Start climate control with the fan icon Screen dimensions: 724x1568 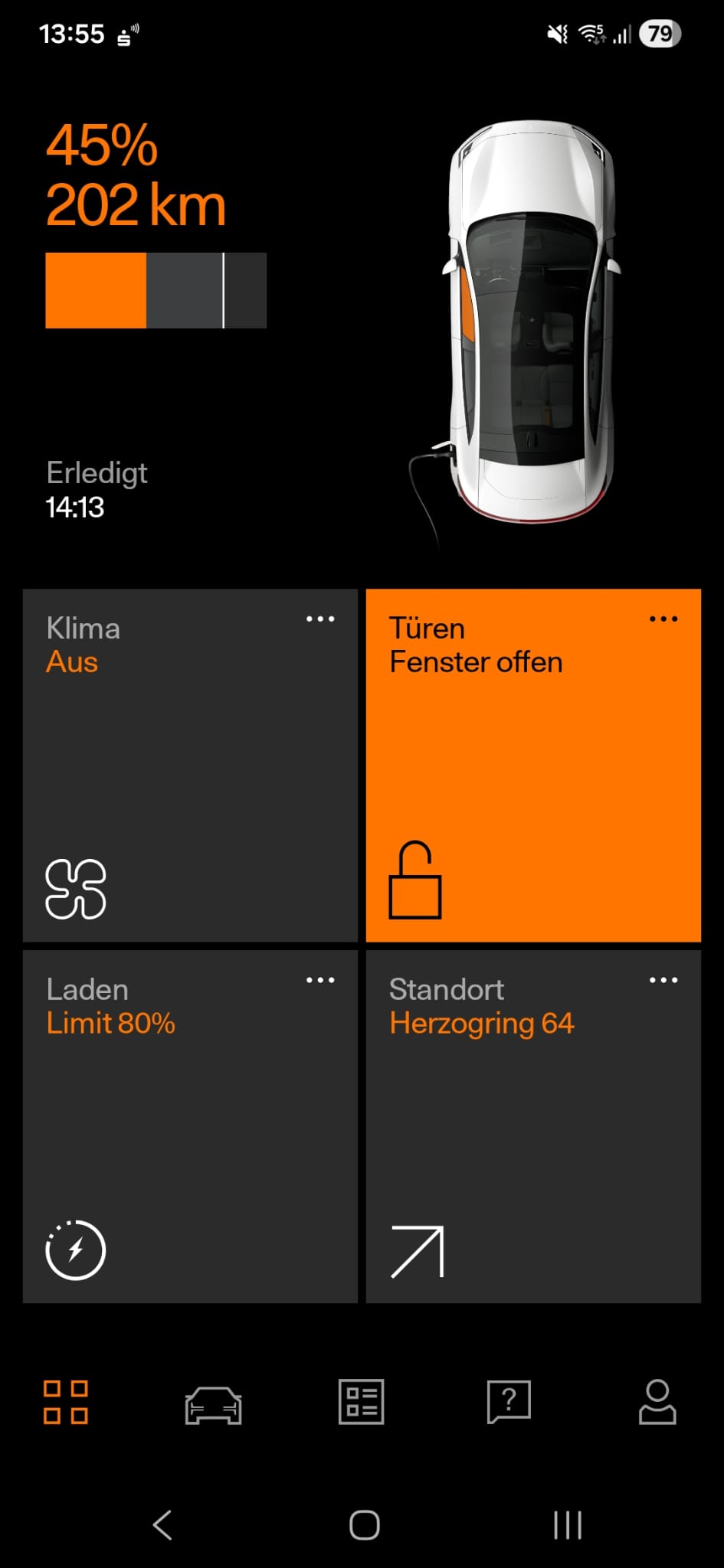pos(76,888)
